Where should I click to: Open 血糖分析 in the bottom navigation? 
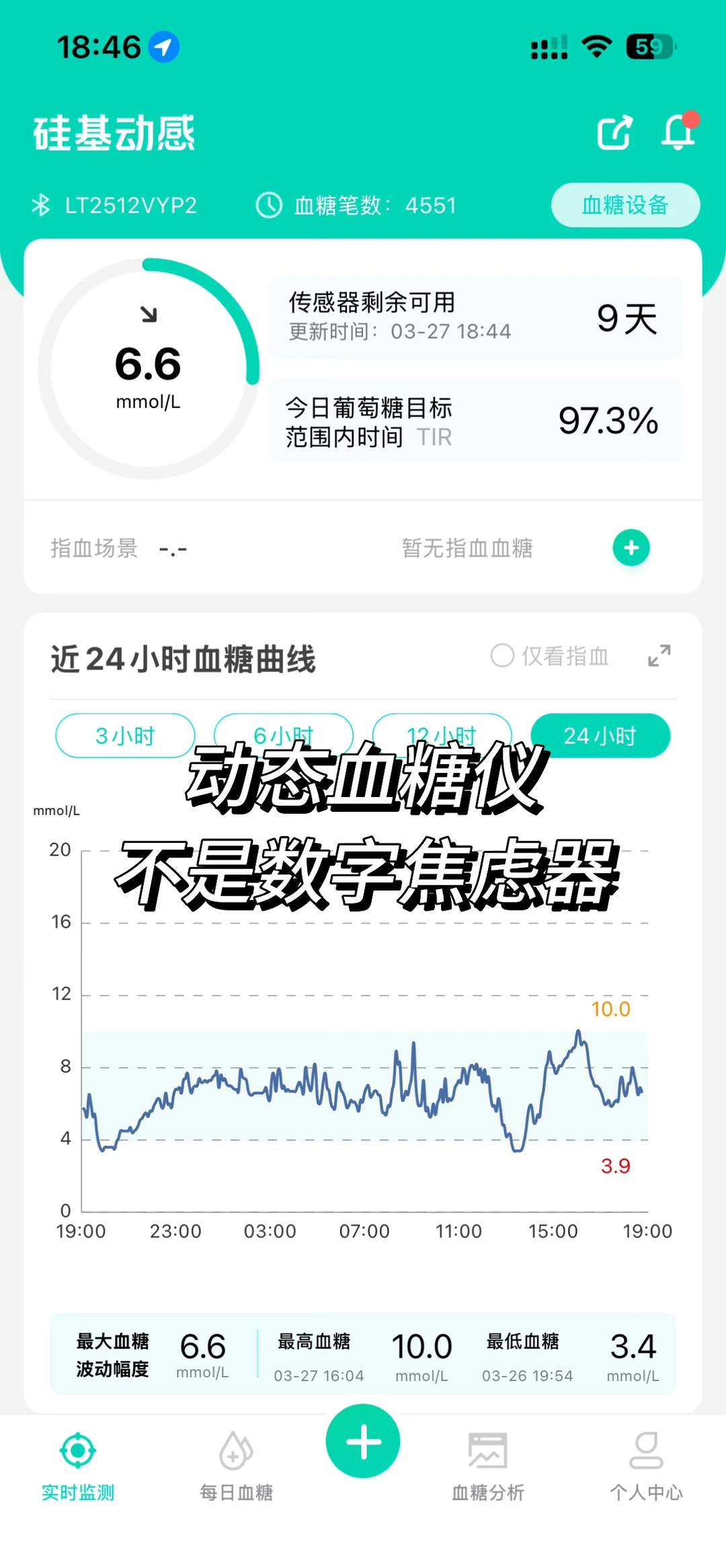pos(487,1465)
